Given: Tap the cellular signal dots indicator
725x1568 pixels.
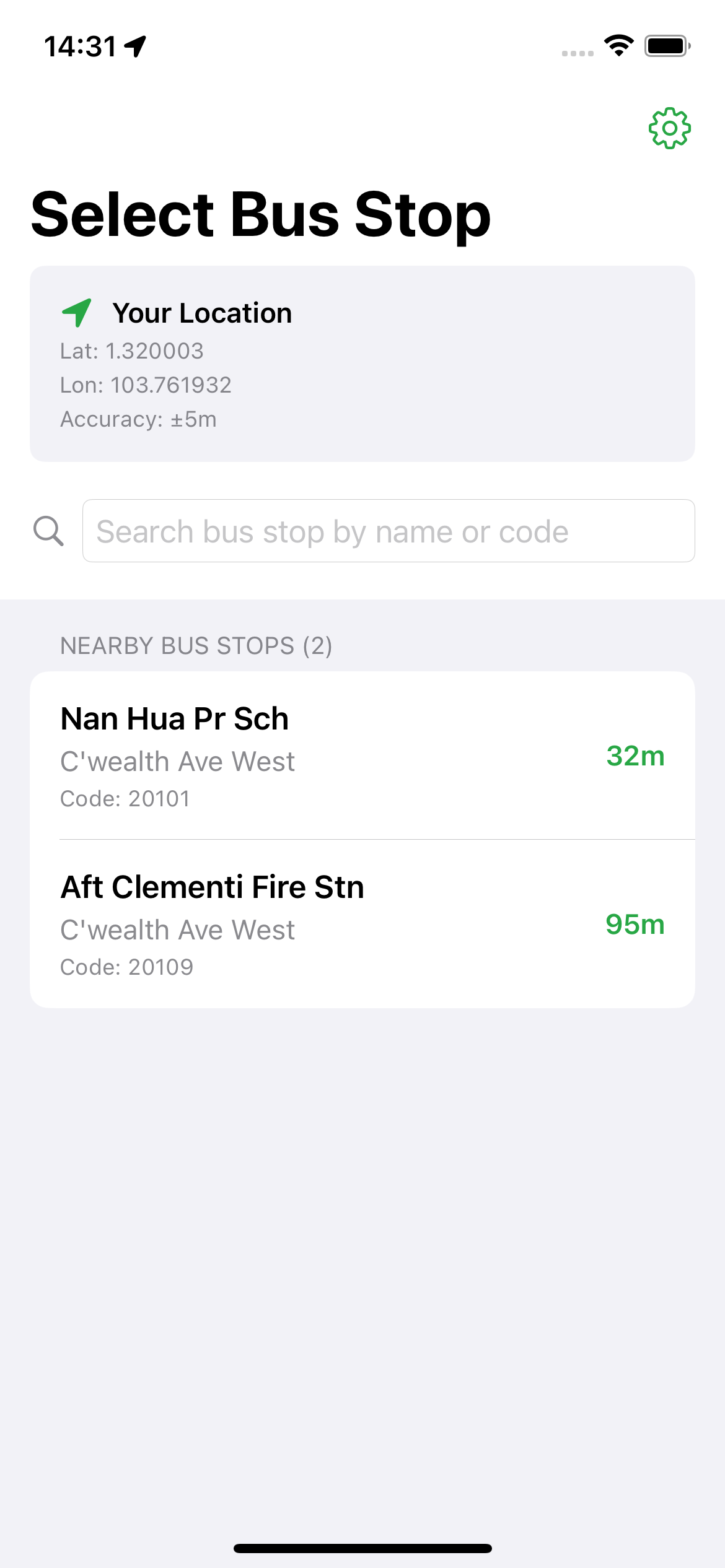Looking at the screenshot, I should tap(576, 53).
